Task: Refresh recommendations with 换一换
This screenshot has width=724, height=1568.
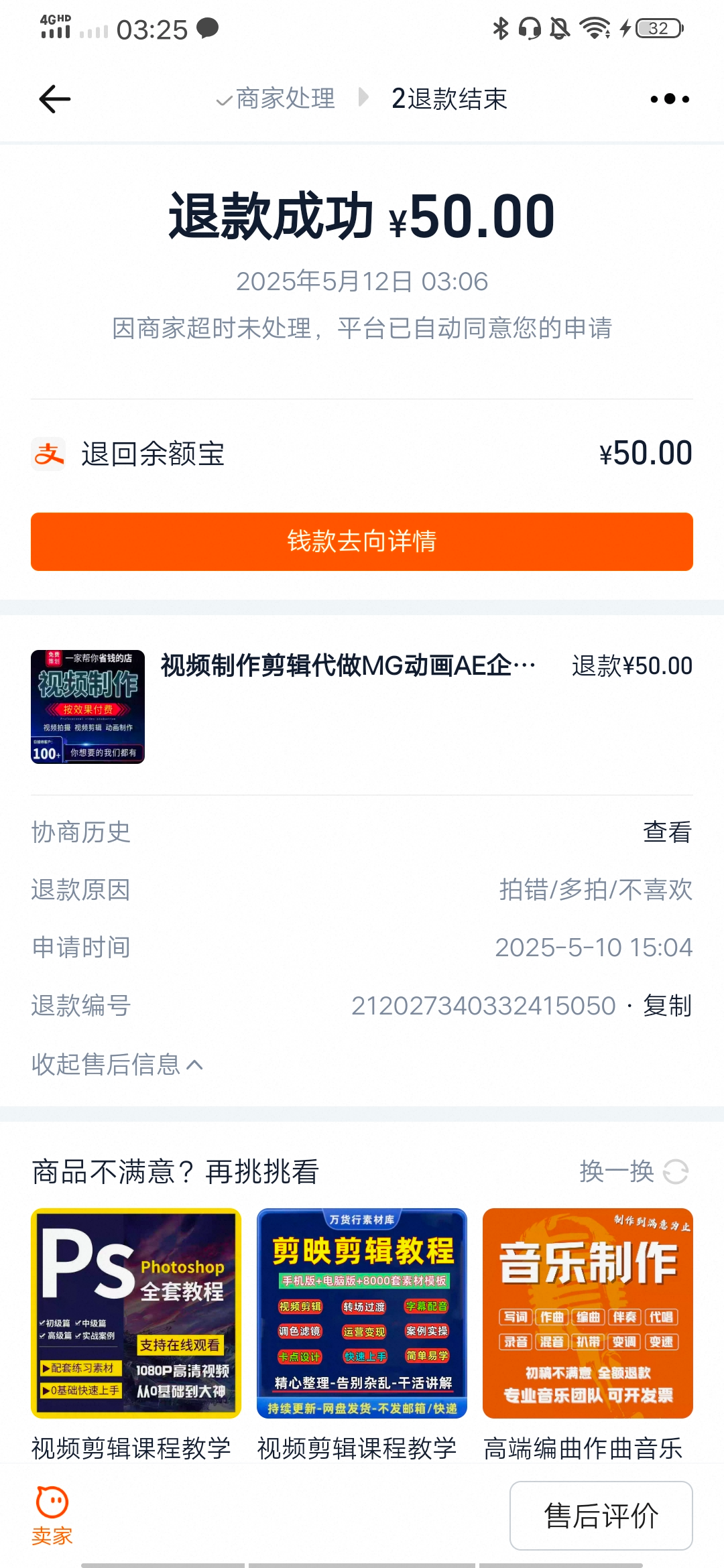Action: click(x=633, y=1172)
